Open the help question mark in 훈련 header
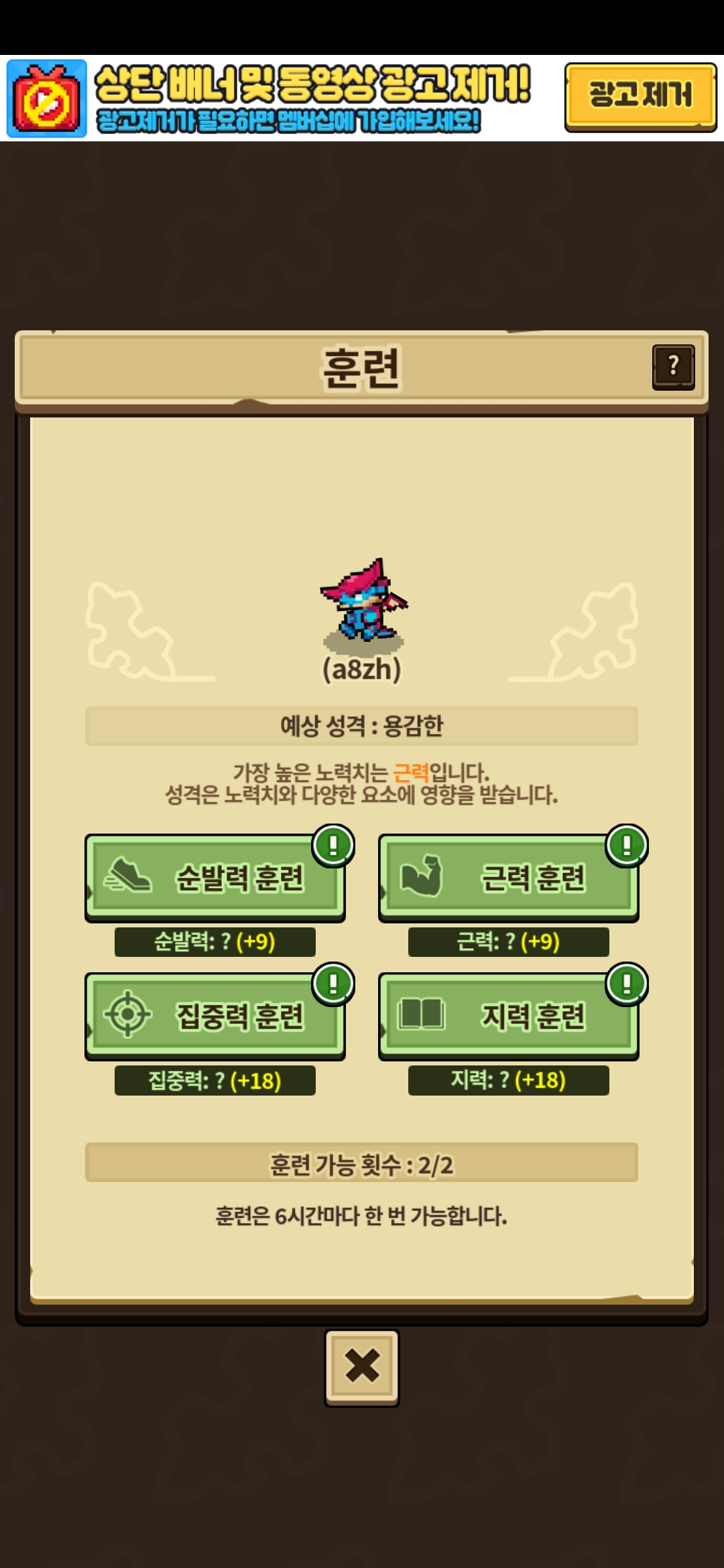Screen dimensions: 724x1568 click(x=673, y=367)
